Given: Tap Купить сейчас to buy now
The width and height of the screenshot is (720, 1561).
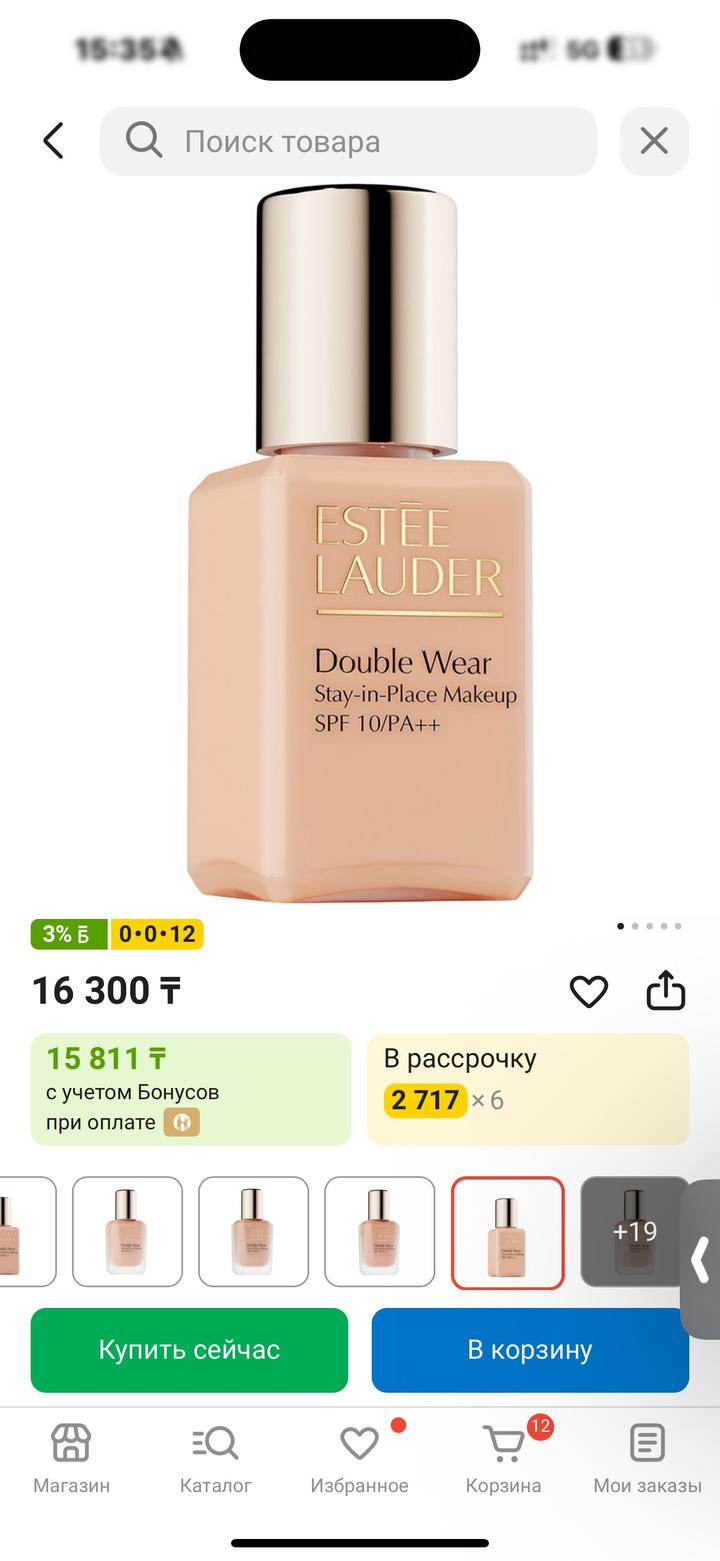Looking at the screenshot, I should pyautogui.click(x=189, y=1349).
